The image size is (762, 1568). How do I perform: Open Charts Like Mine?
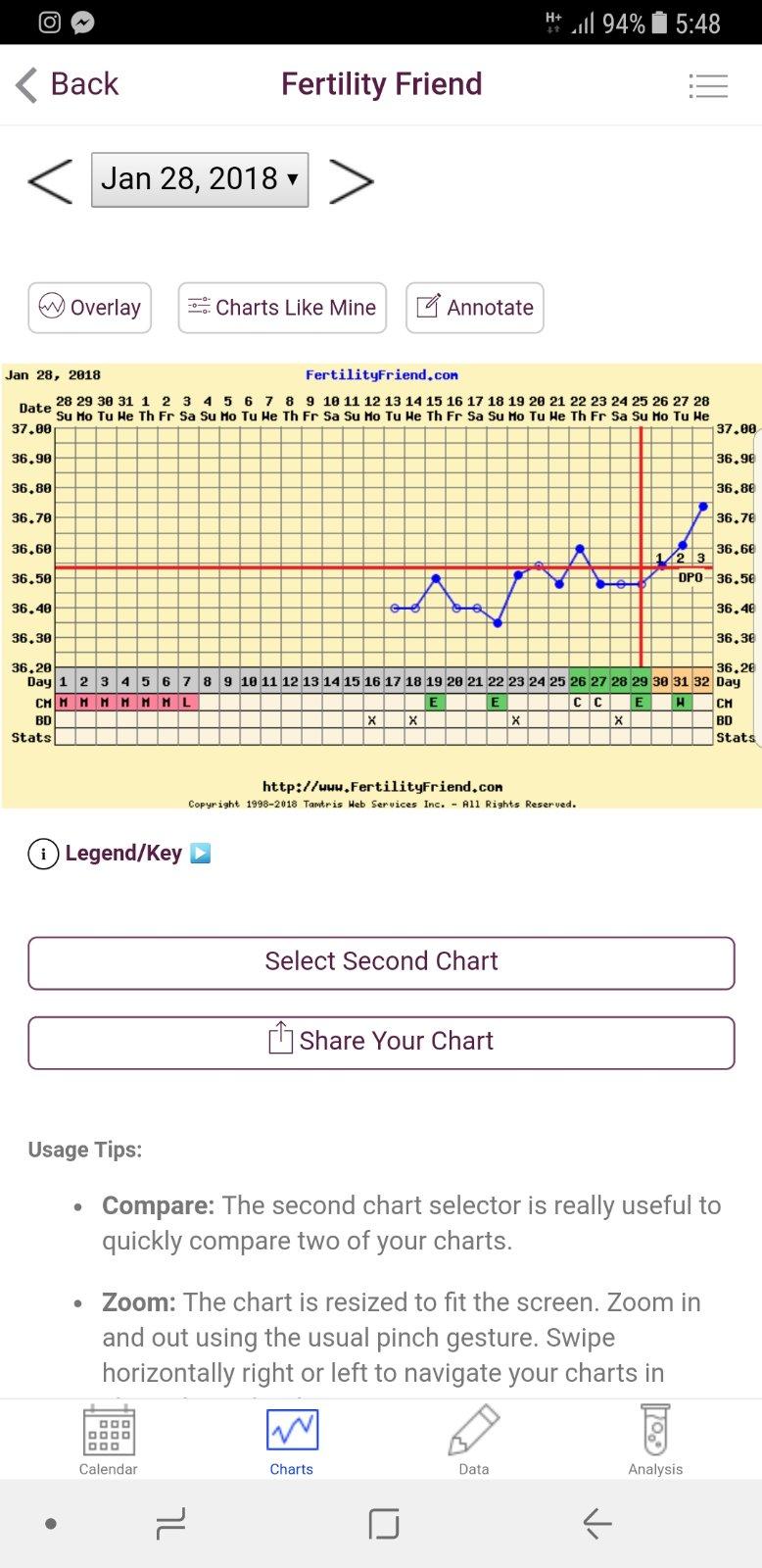pyautogui.click(x=282, y=308)
